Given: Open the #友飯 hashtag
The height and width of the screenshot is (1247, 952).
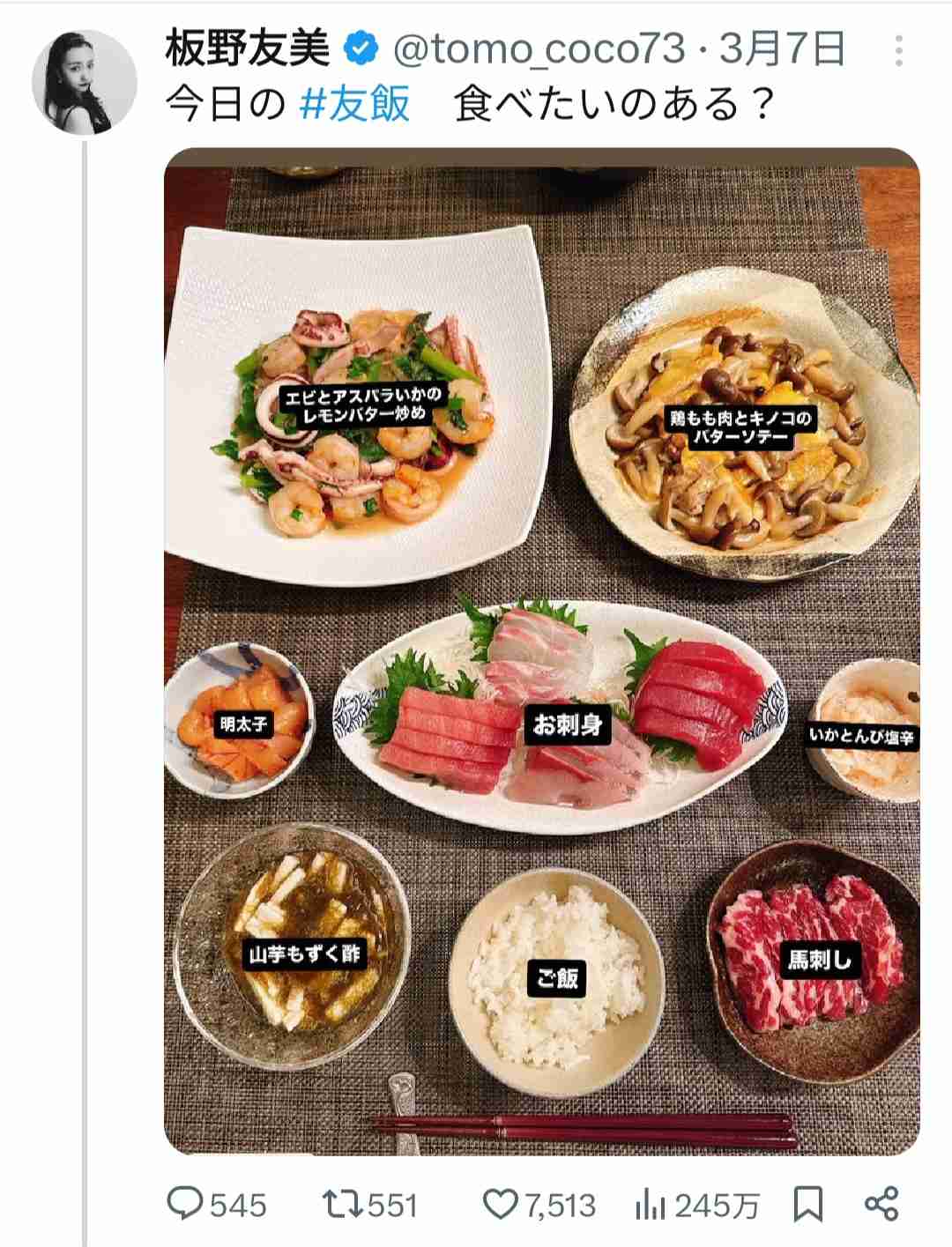Looking at the screenshot, I should coord(355,105).
